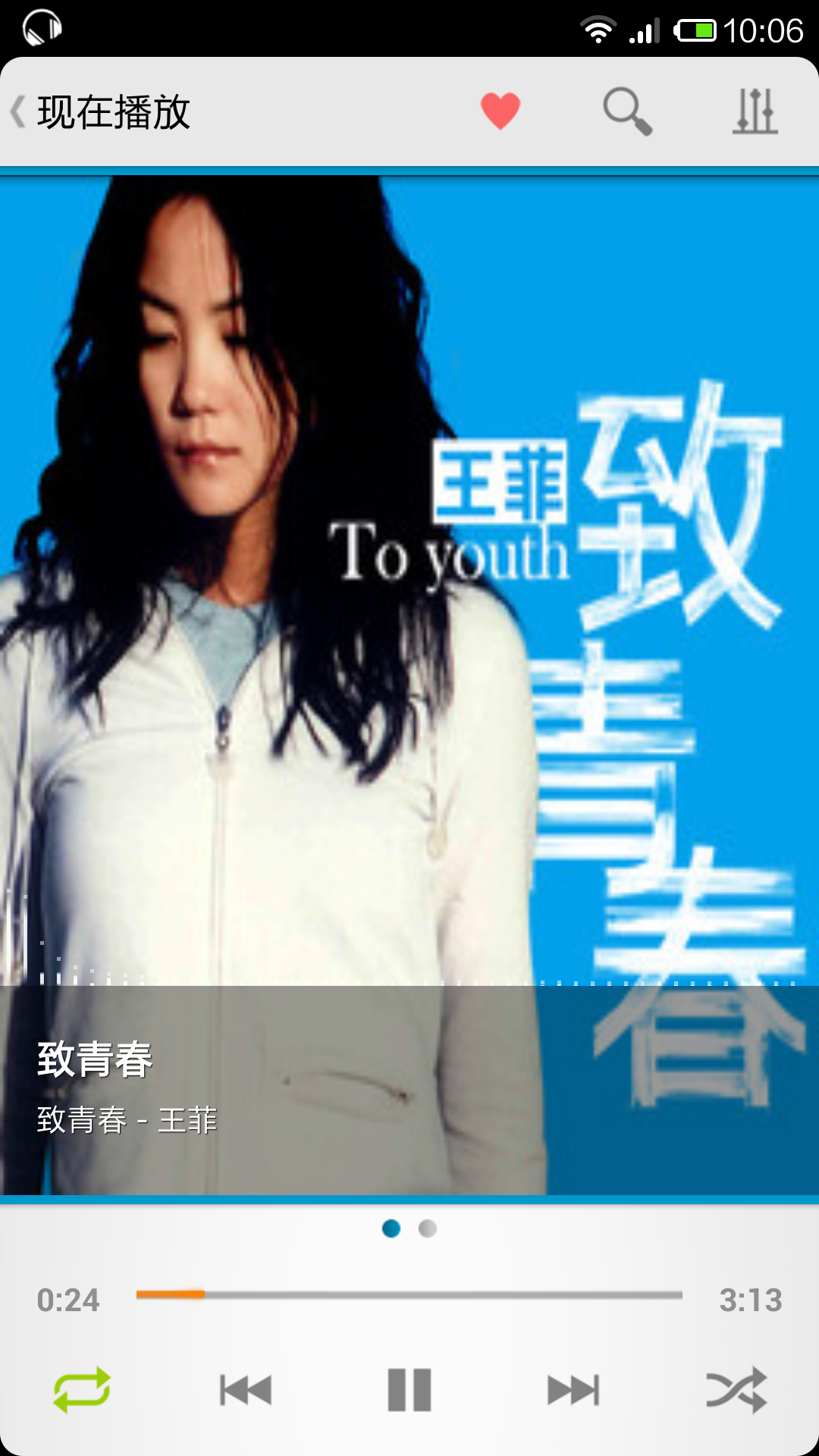Open the search magnifier
This screenshot has width=819, height=1456.
tap(627, 111)
